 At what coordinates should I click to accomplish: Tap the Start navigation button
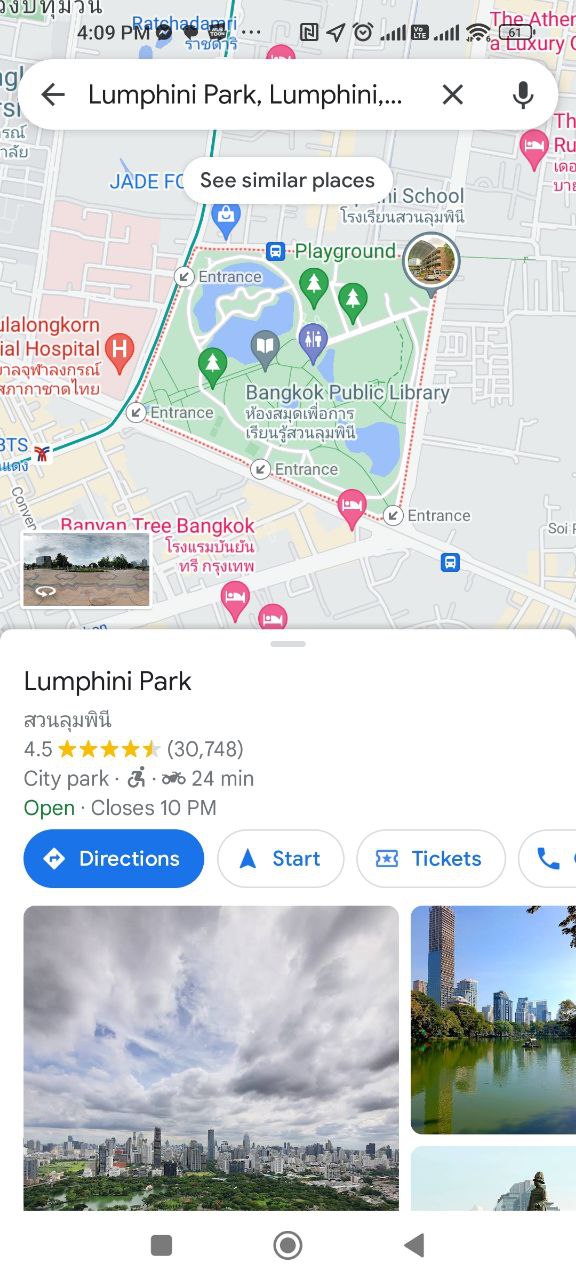[x=281, y=858]
